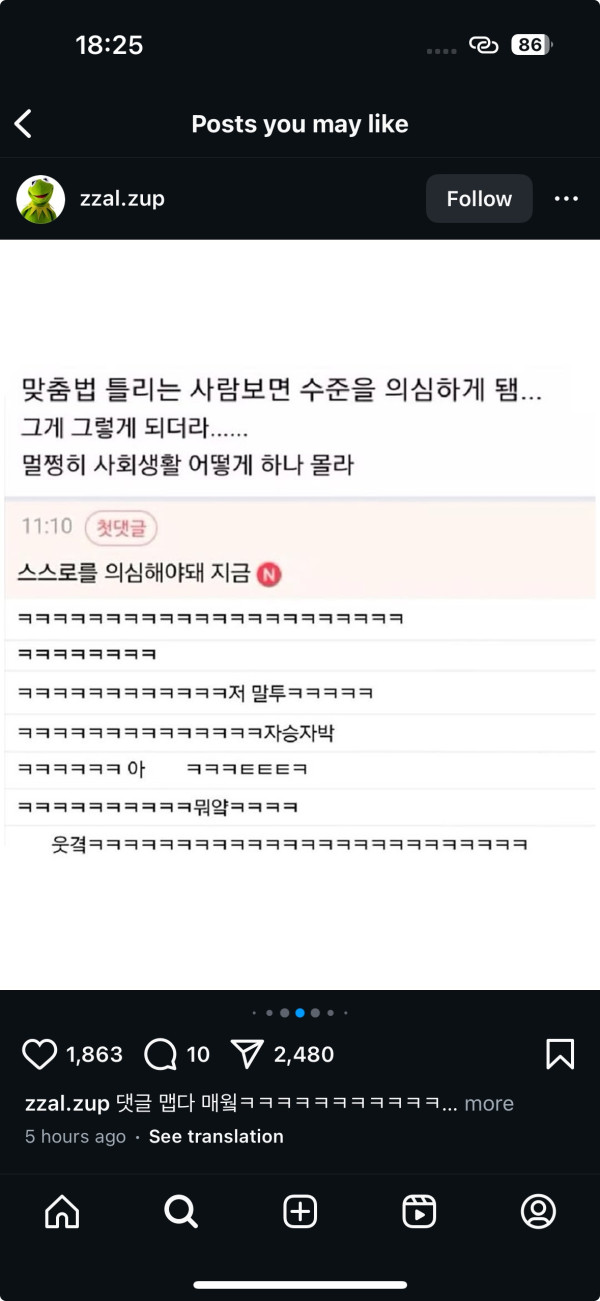Go back from Posts you may like
600x1301 pixels.
[24, 124]
